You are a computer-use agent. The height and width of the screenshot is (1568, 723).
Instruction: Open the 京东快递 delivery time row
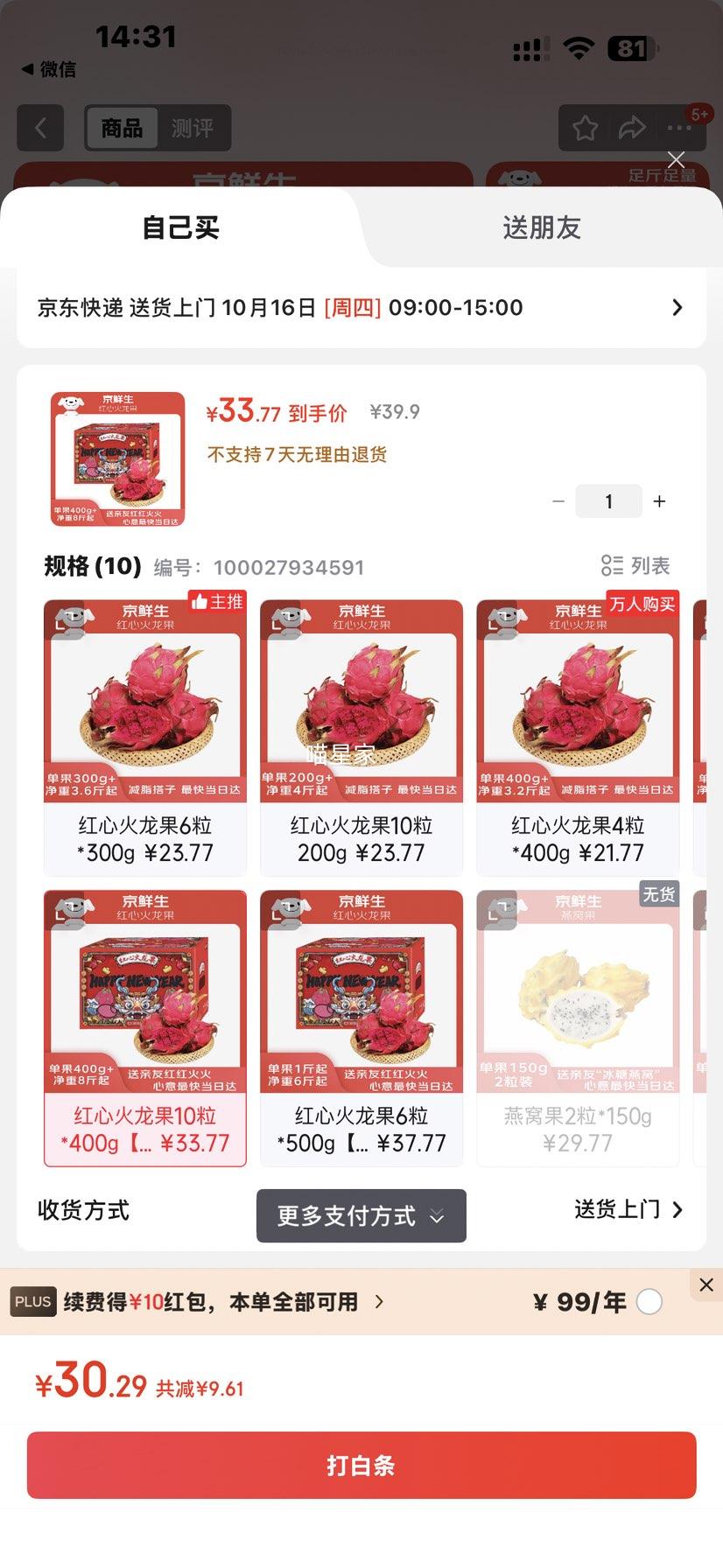click(x=361, y=308)
